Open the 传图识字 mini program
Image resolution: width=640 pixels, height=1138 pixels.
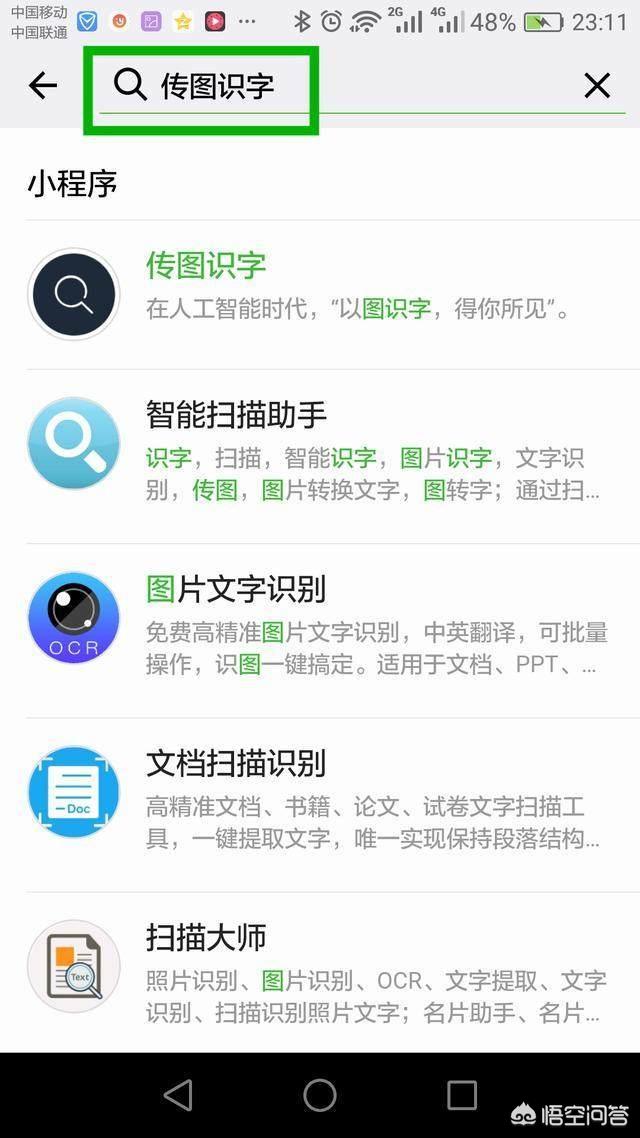coord(320,294)
